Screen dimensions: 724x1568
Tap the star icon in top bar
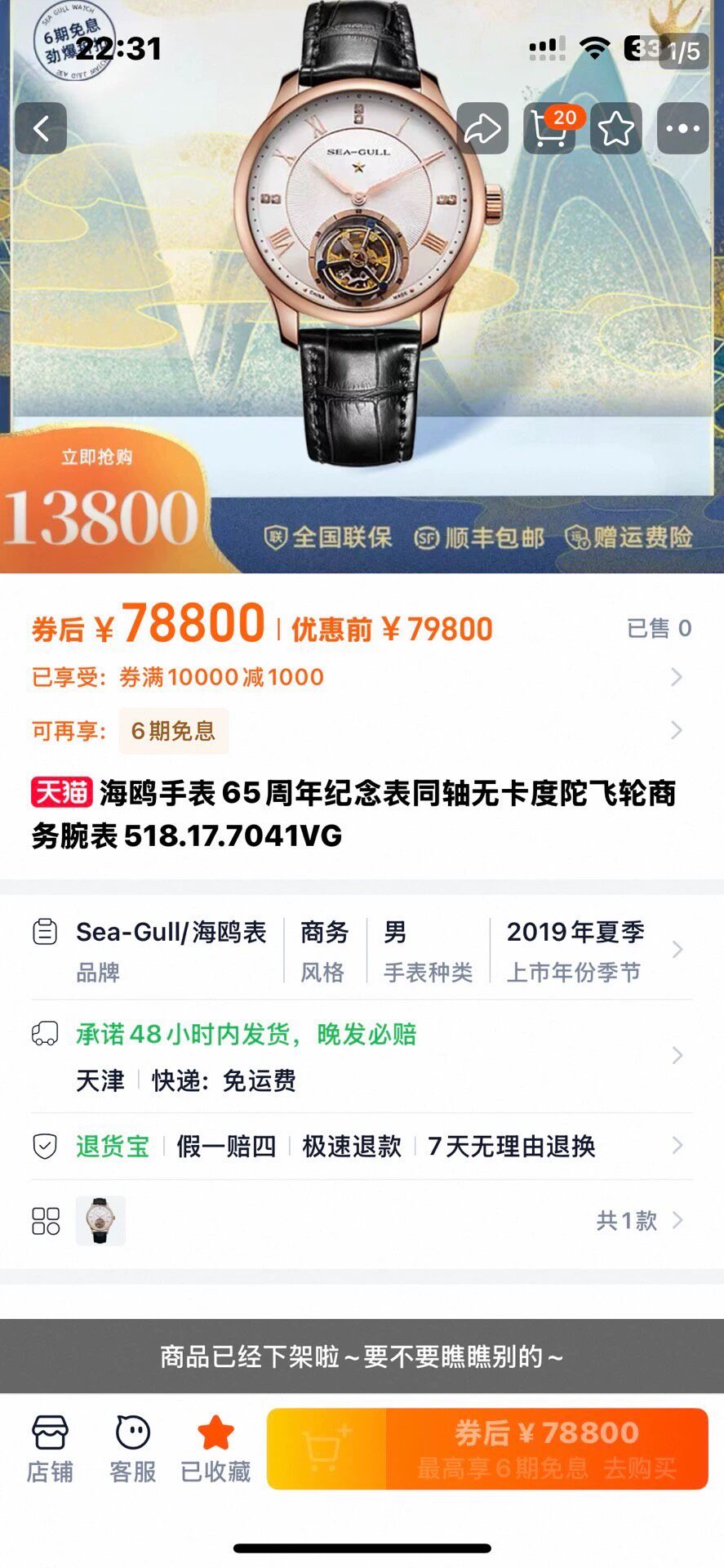point(616,128)
